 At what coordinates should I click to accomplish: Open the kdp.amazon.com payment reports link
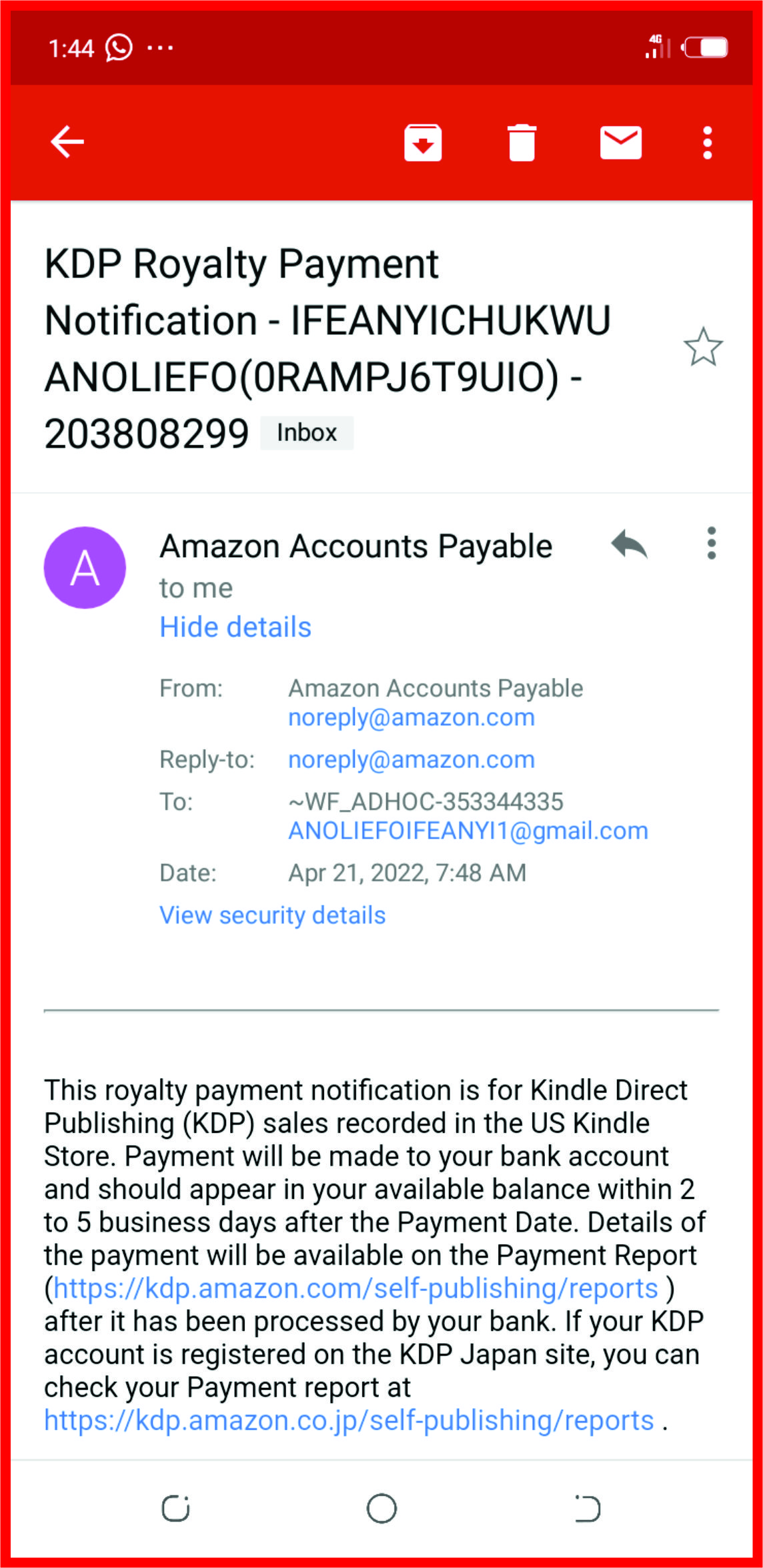(355, 1288)
